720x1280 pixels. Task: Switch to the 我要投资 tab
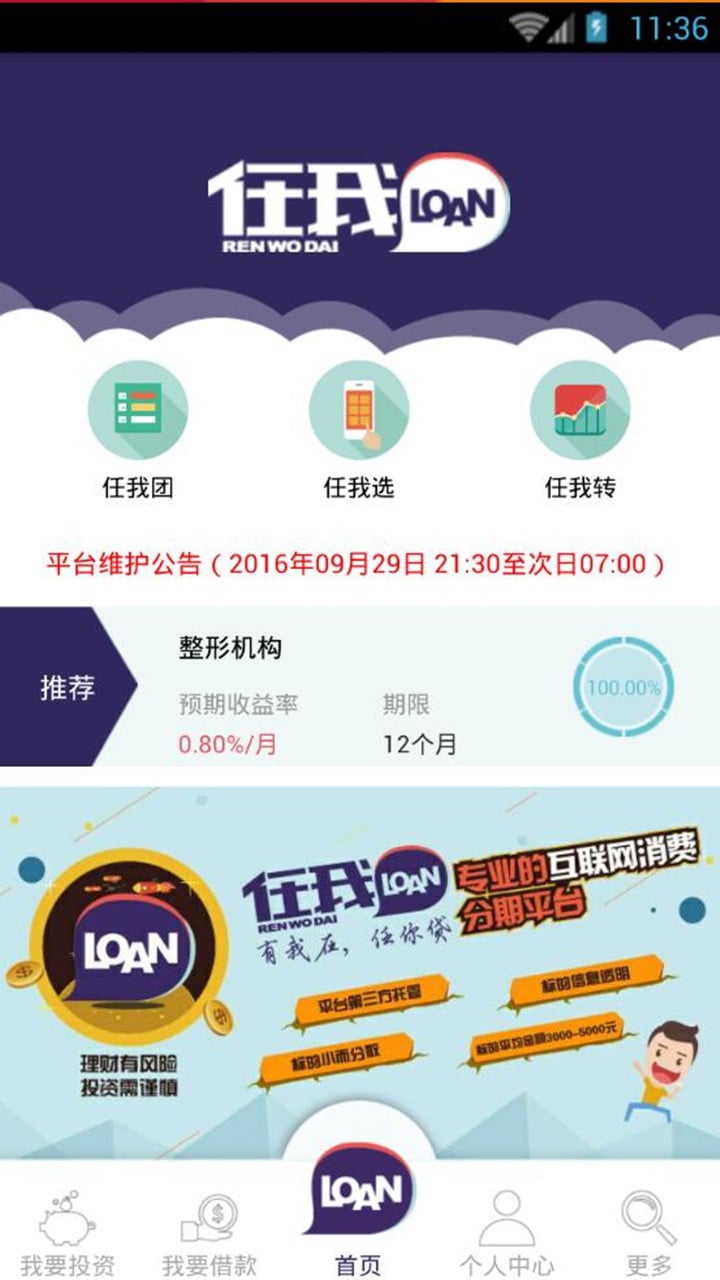(68, 1232)
